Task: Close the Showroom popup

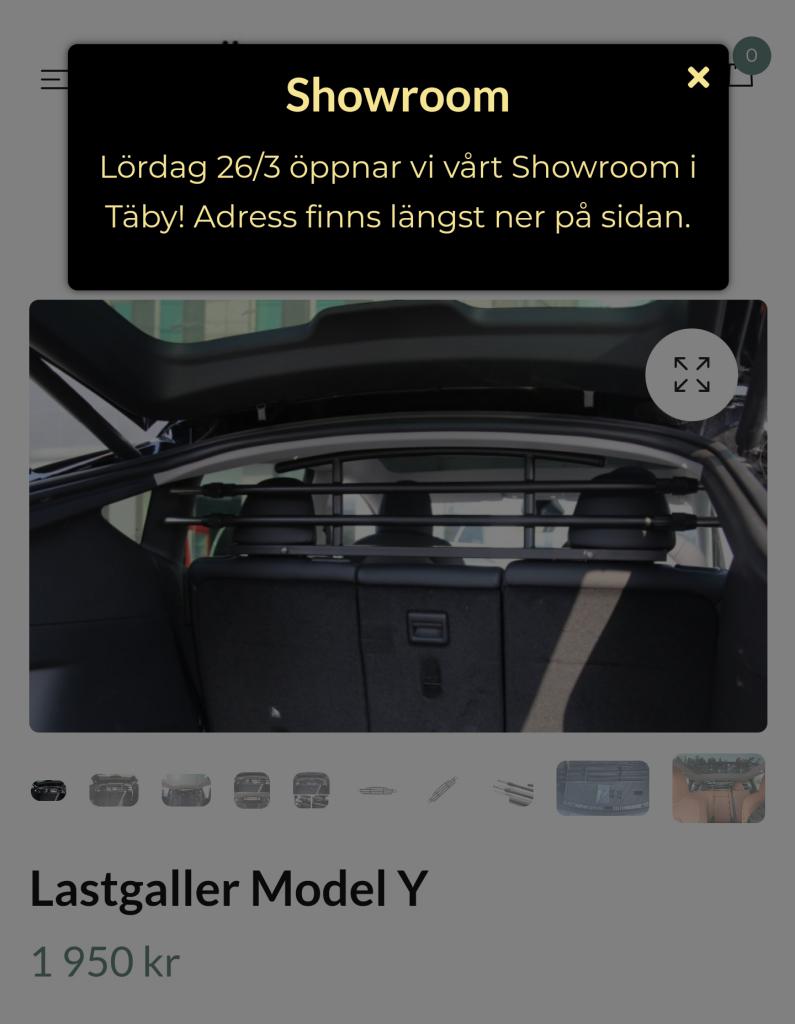Action: [698, 77]
